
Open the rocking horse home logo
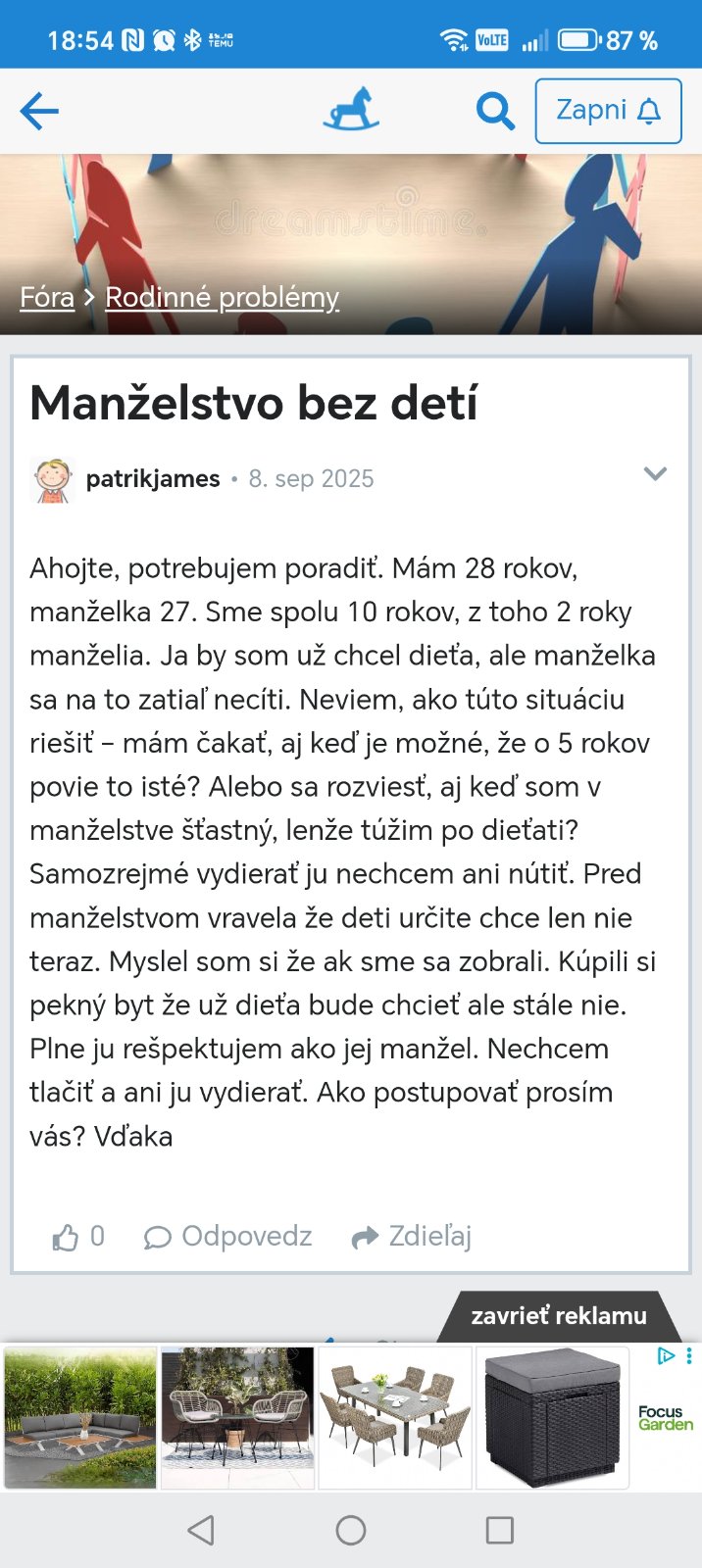(351, 110)
